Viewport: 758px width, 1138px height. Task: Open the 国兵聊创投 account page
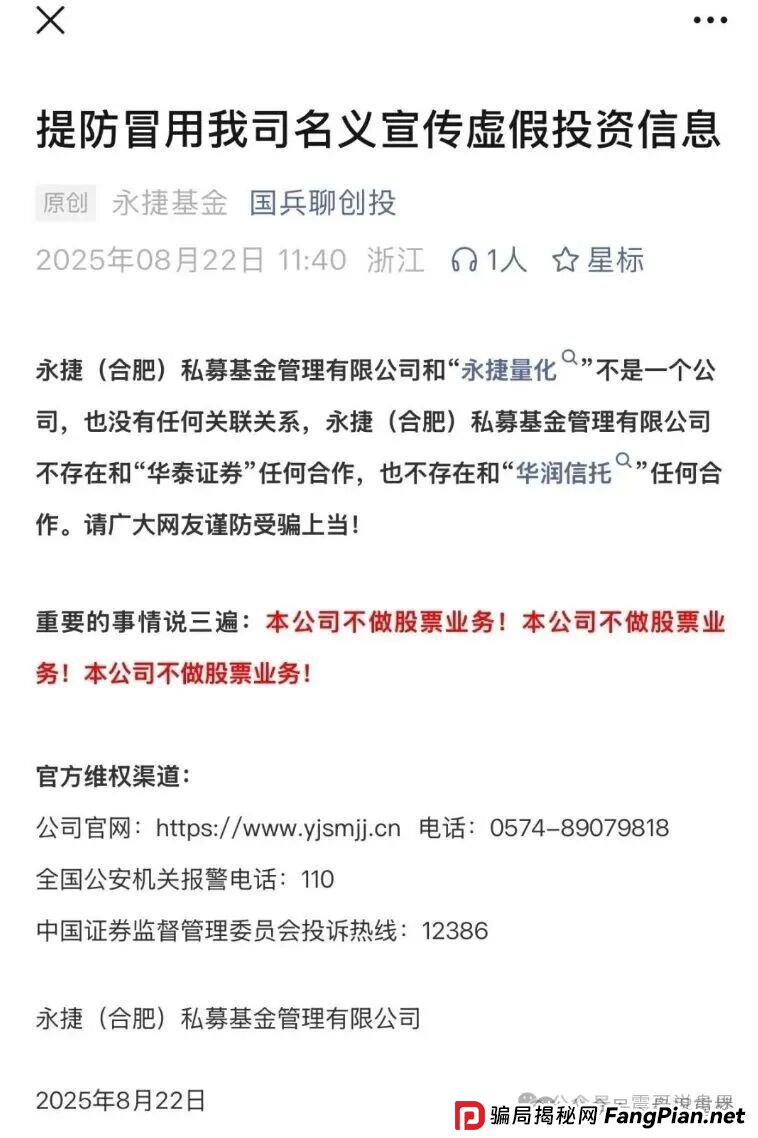coord(322,203)
